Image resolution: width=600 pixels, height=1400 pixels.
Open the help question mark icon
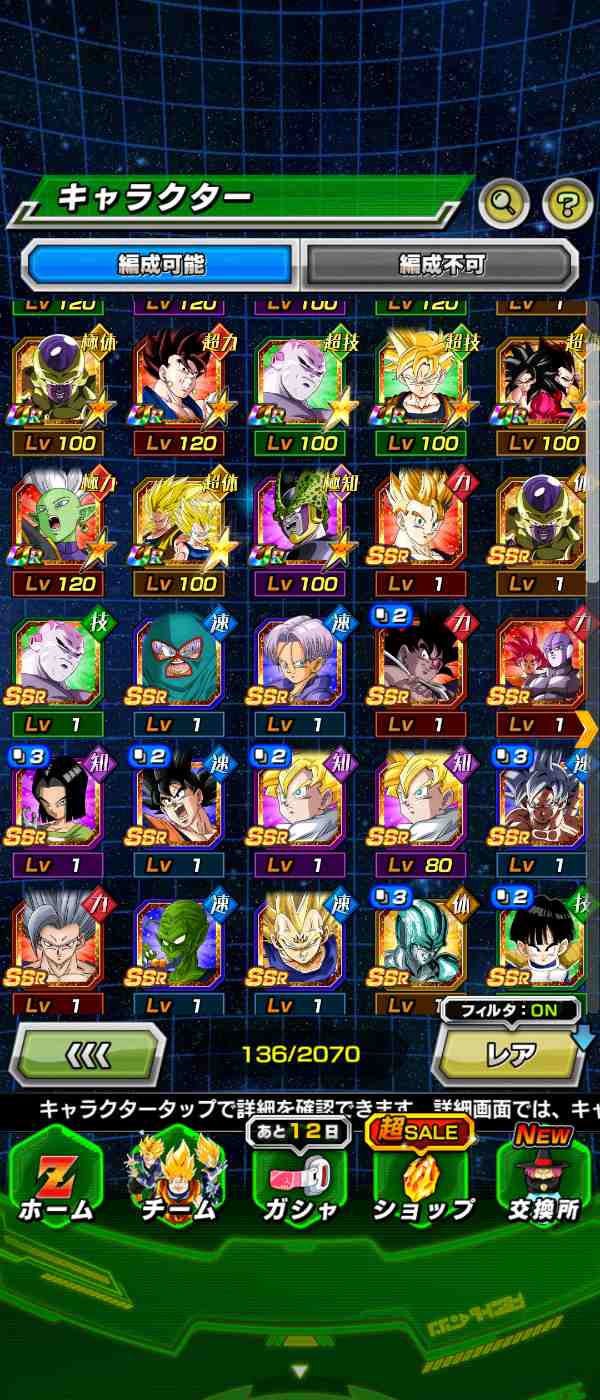point(567,204)
